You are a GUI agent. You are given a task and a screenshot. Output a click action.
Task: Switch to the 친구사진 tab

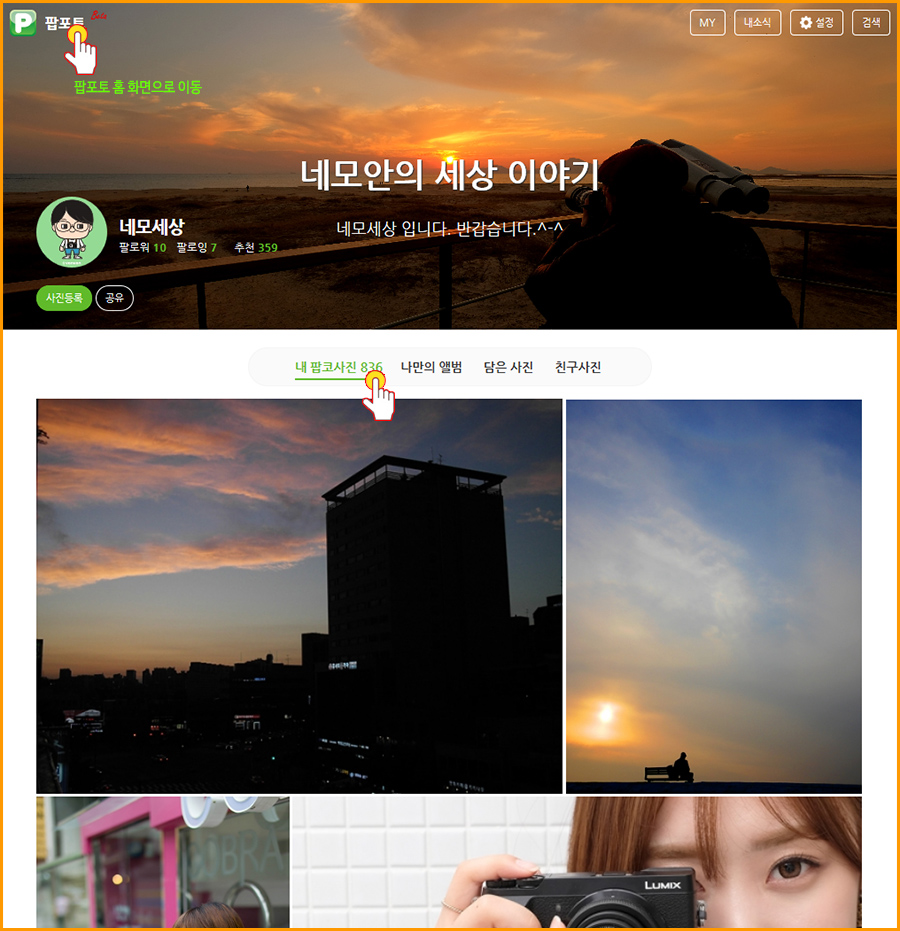tap(578, 367)
